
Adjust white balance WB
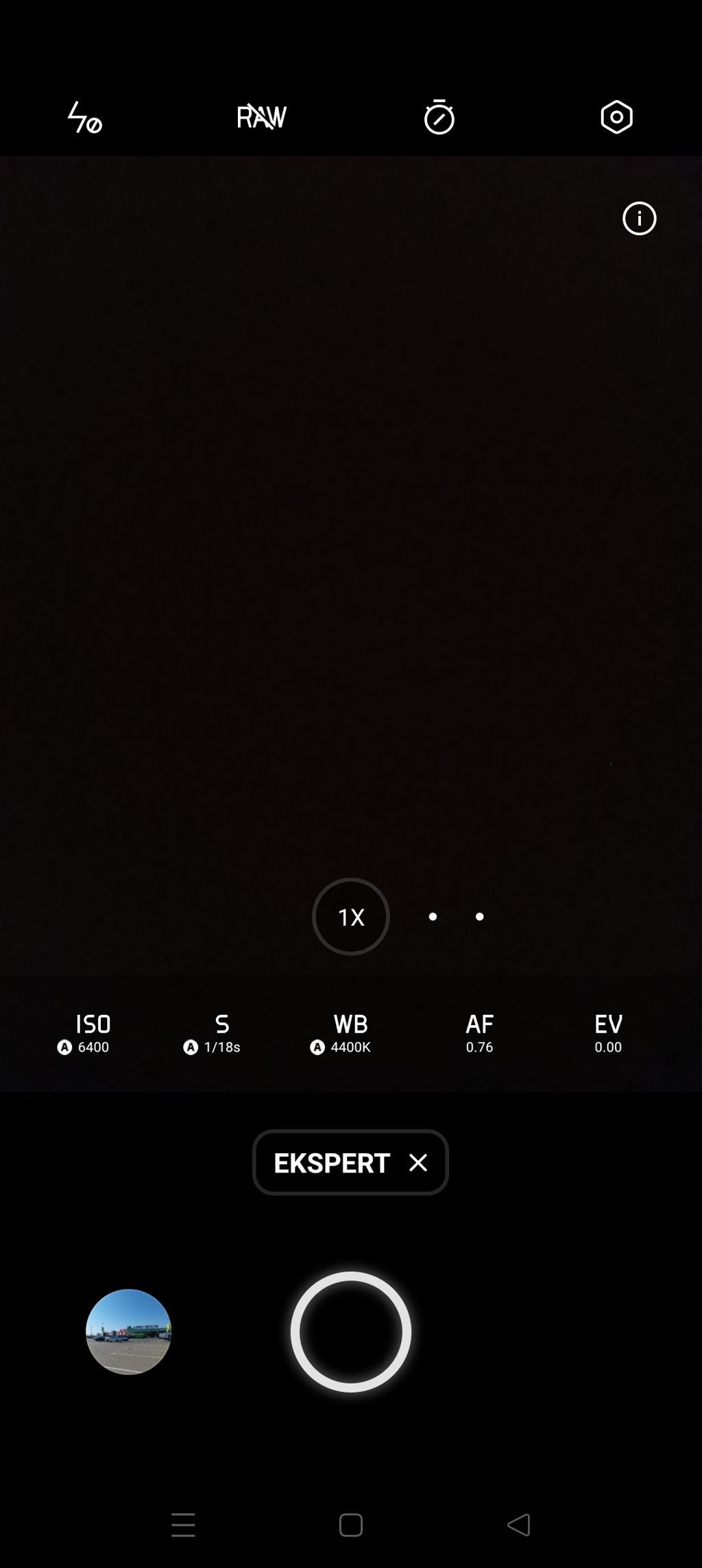[343, 1033]
